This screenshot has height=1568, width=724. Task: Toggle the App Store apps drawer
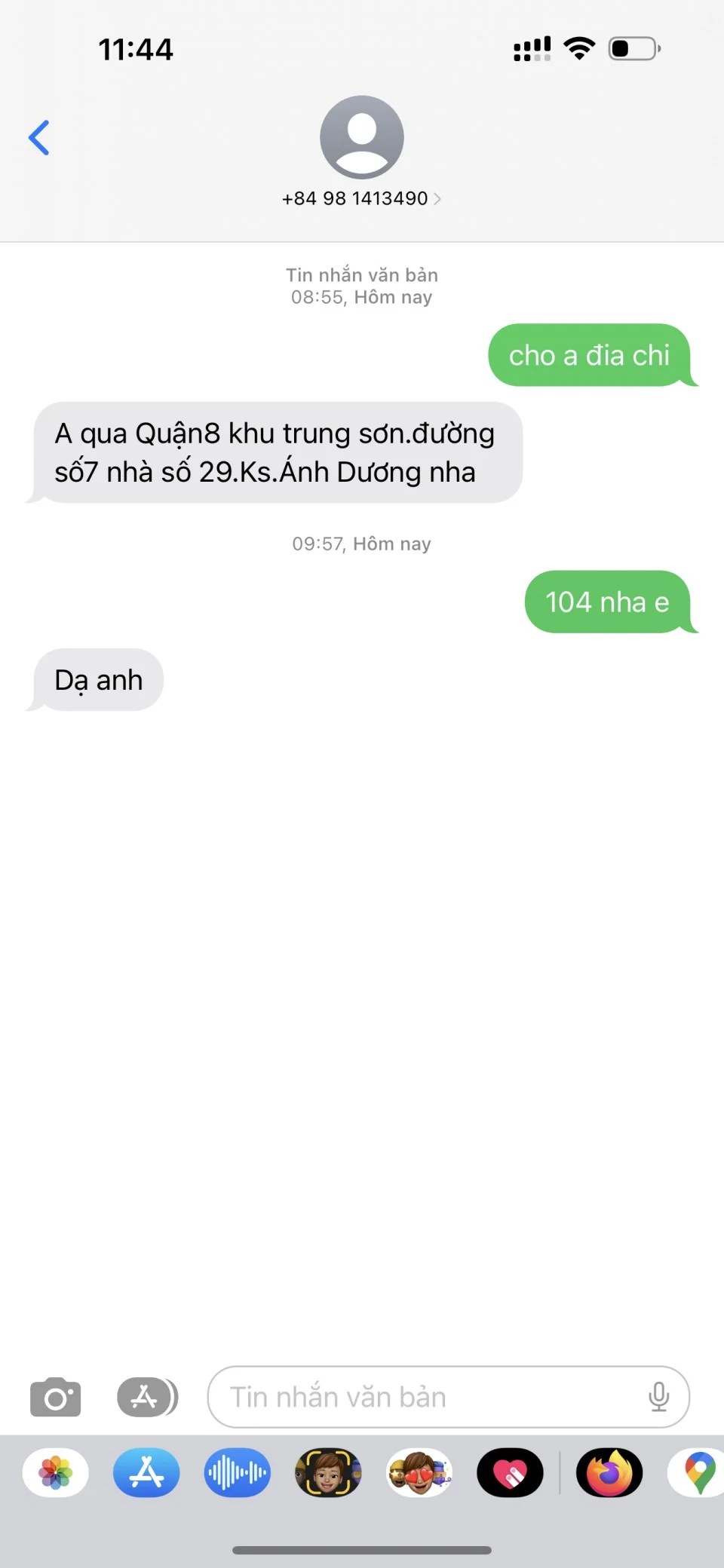[x=147, y=1397]
